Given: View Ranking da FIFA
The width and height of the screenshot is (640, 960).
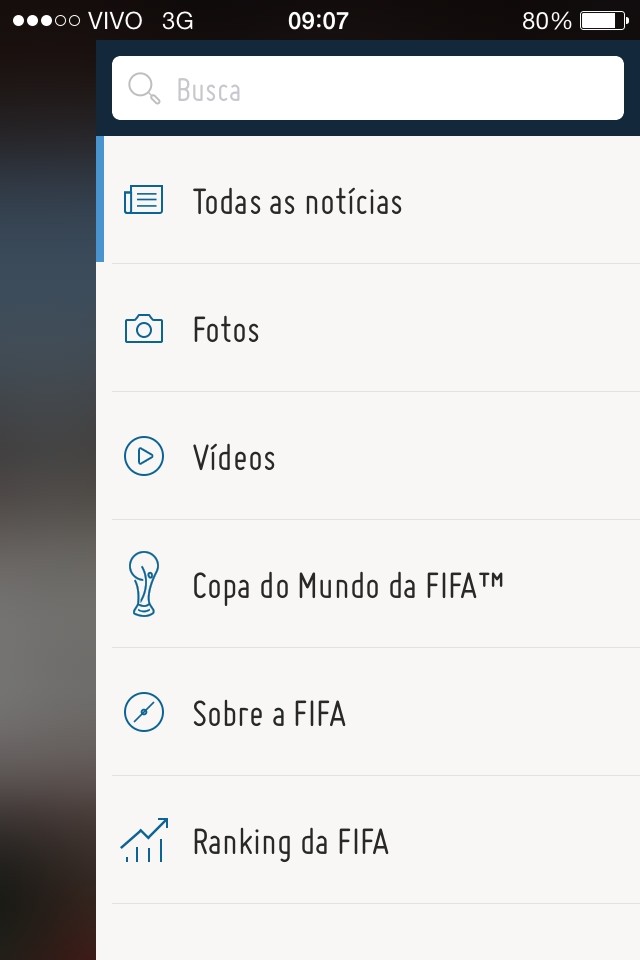Looking at the screenshot, I should point(290,841).
